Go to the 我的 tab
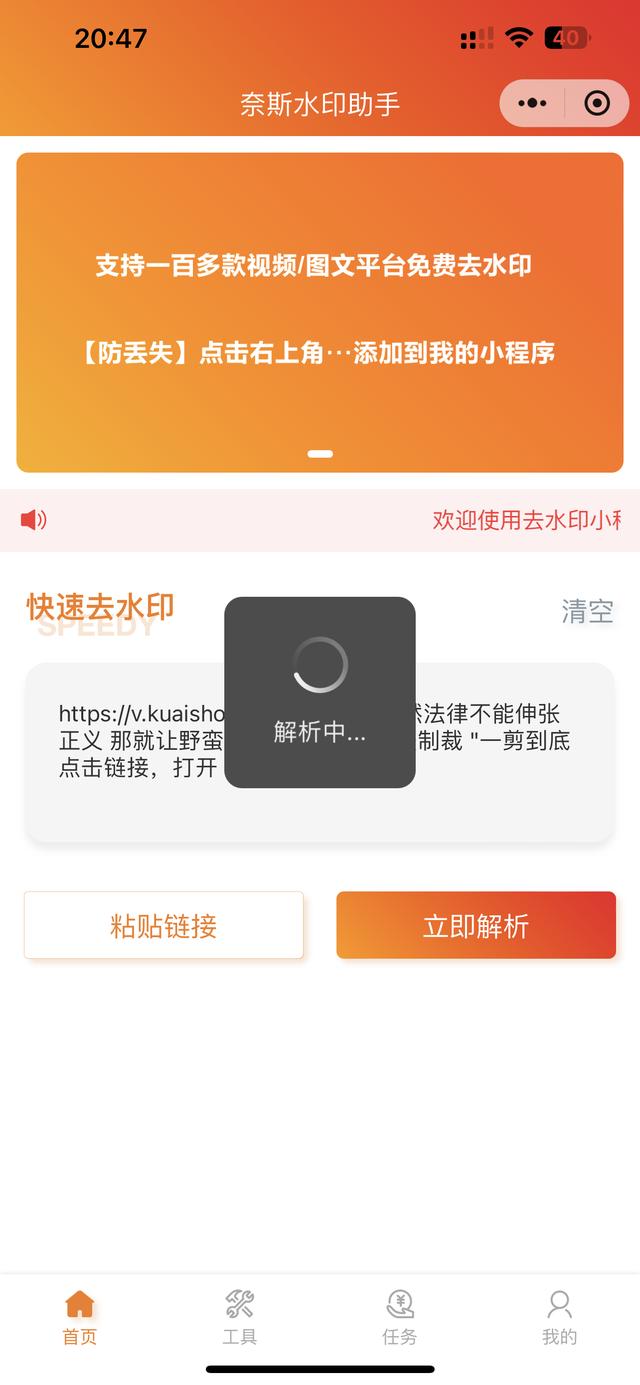This screenshot has width=640, height=1385. click(560, 1317)
